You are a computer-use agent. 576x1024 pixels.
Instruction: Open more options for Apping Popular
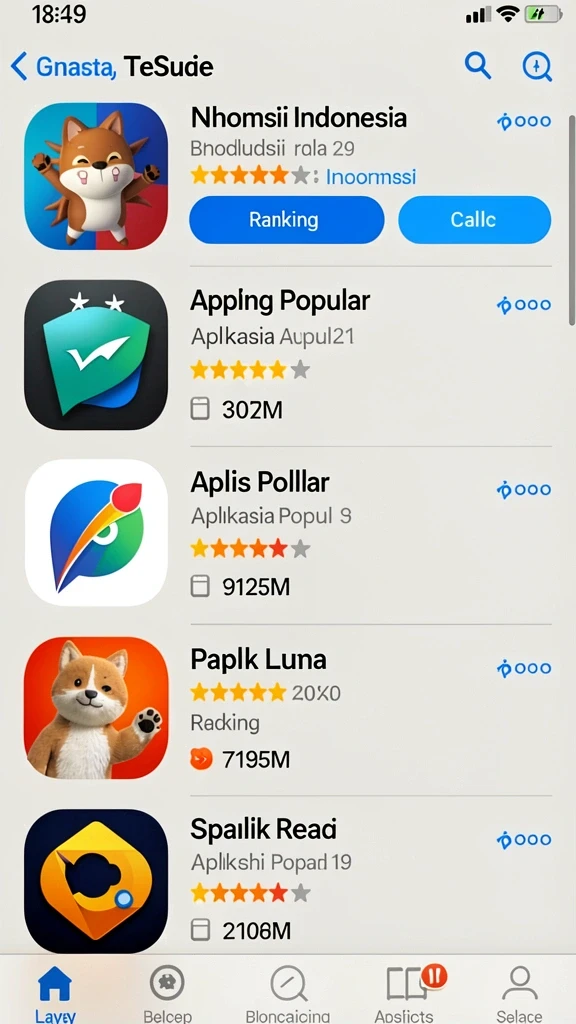[x=524, y=305]
